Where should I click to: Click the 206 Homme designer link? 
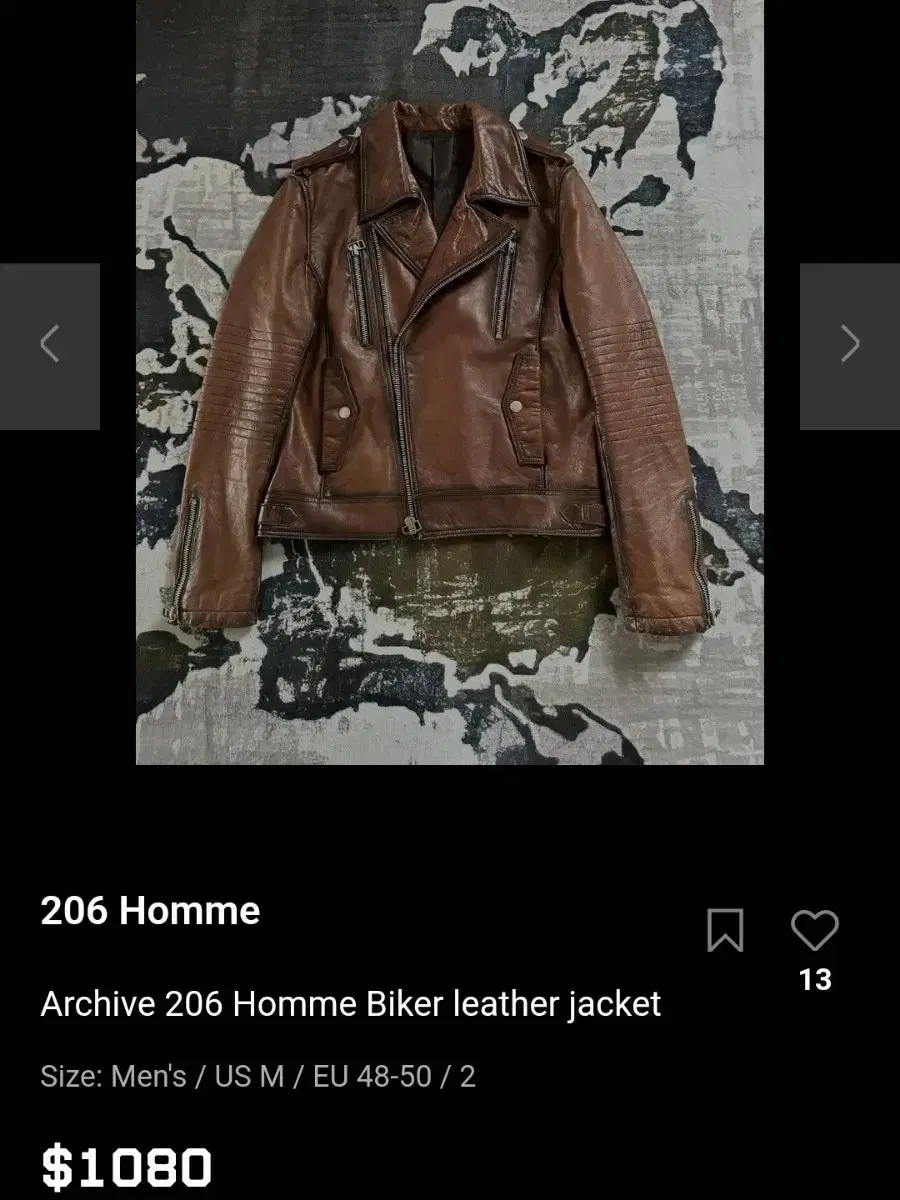(148, 911)
